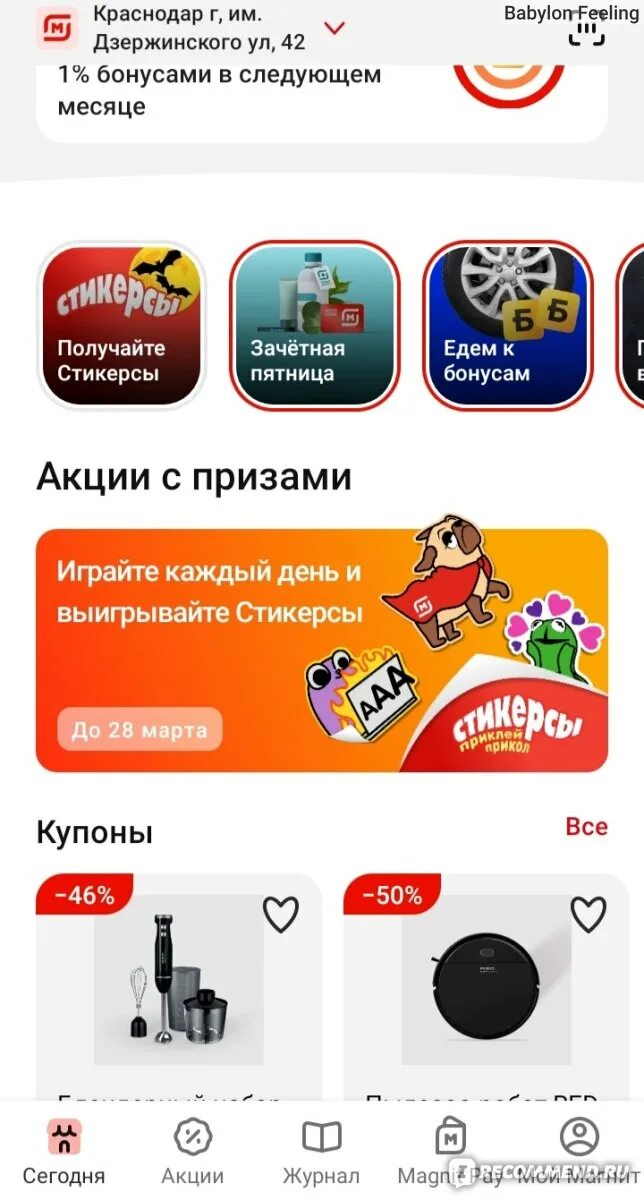Switch to the Сегодня tab
644x1200 pixels.
64,1152
